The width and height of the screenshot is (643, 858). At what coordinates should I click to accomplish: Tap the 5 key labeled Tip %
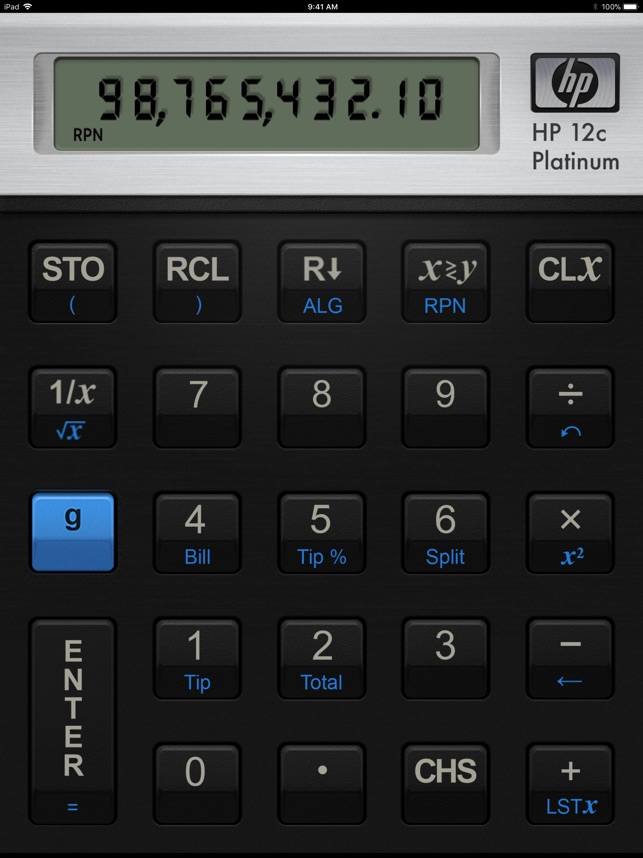(321, 532)
